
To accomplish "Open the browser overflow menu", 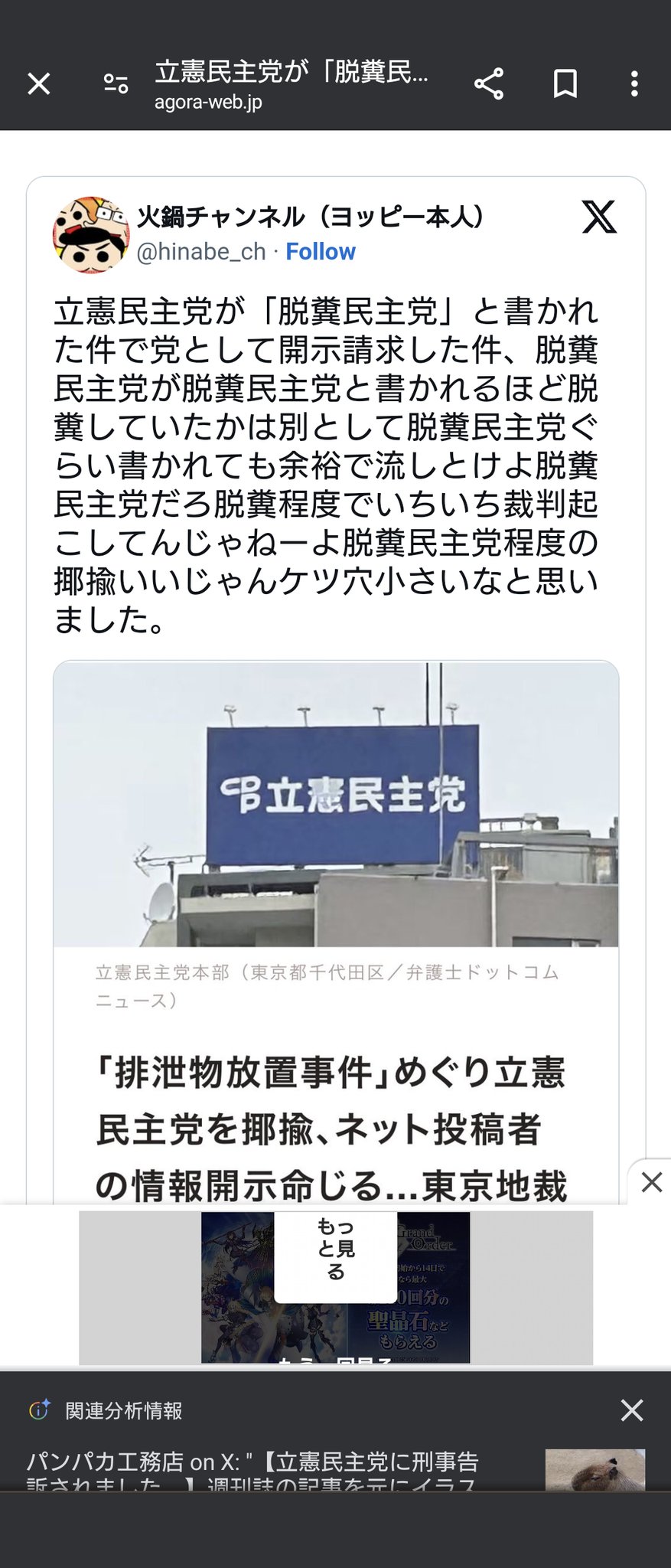I will pyautogui.click(x=634, y=83).
